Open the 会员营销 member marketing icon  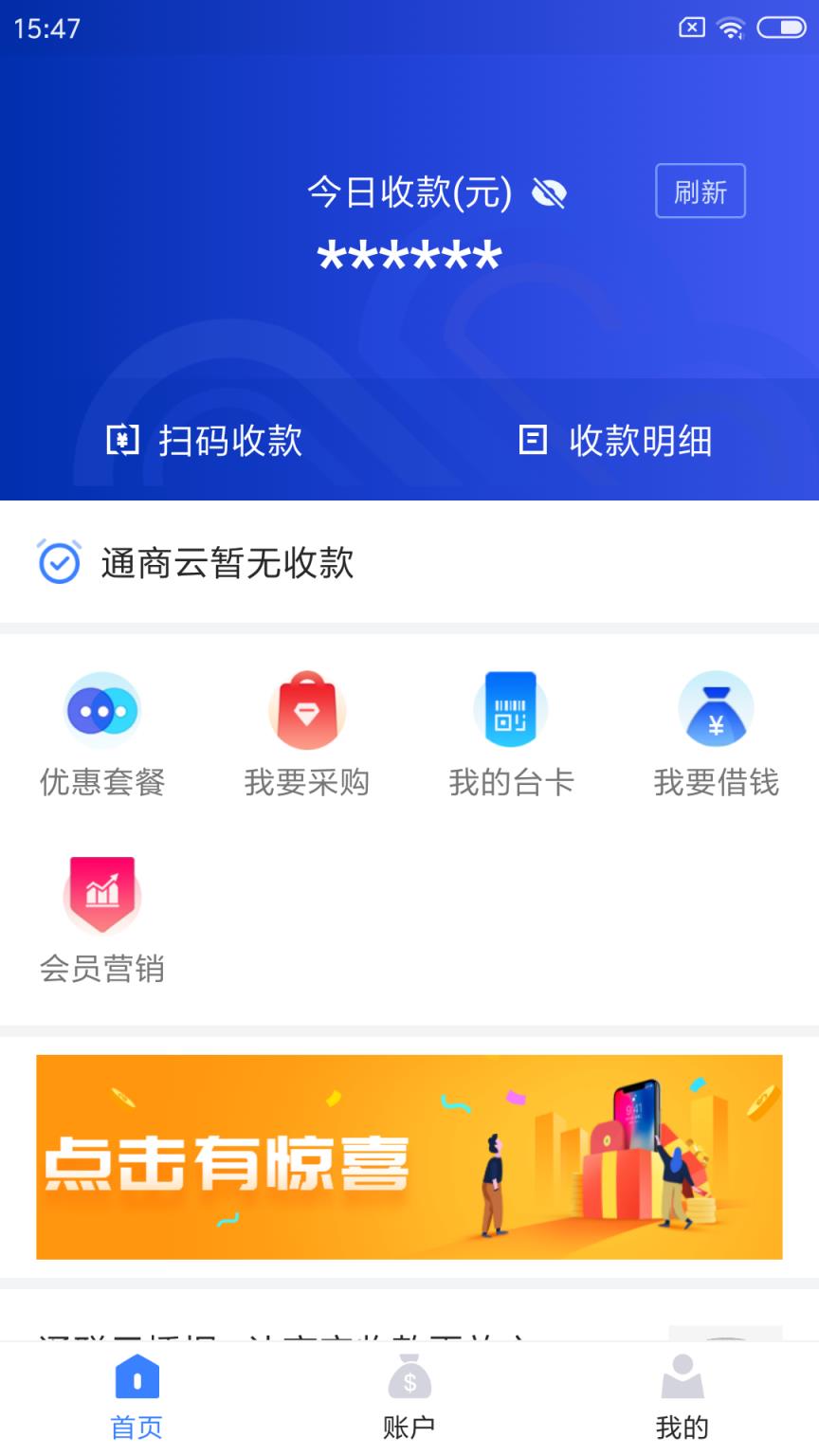[102, 895]
